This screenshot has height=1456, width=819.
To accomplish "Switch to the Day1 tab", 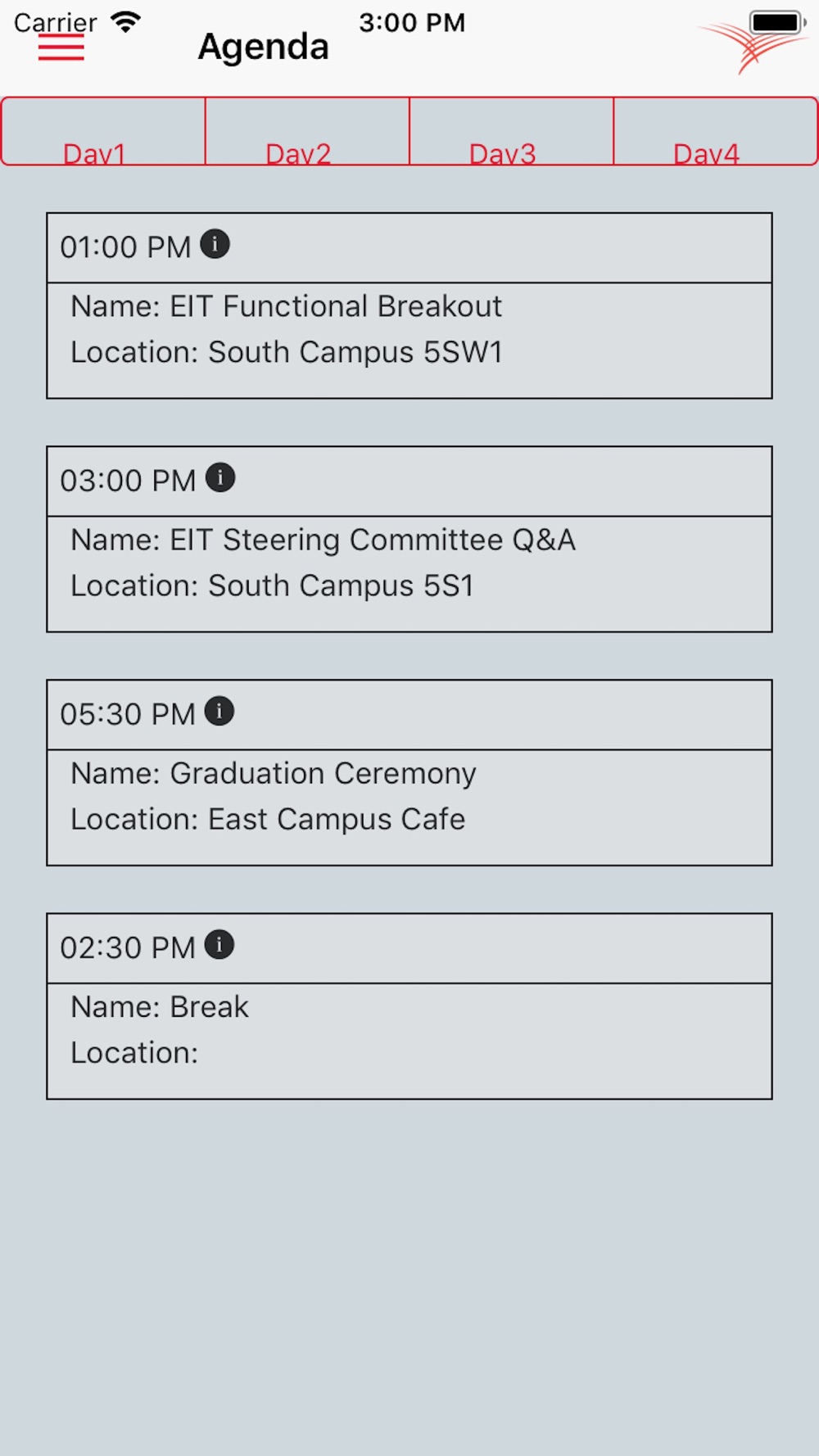I will click(x=103, y=131).
